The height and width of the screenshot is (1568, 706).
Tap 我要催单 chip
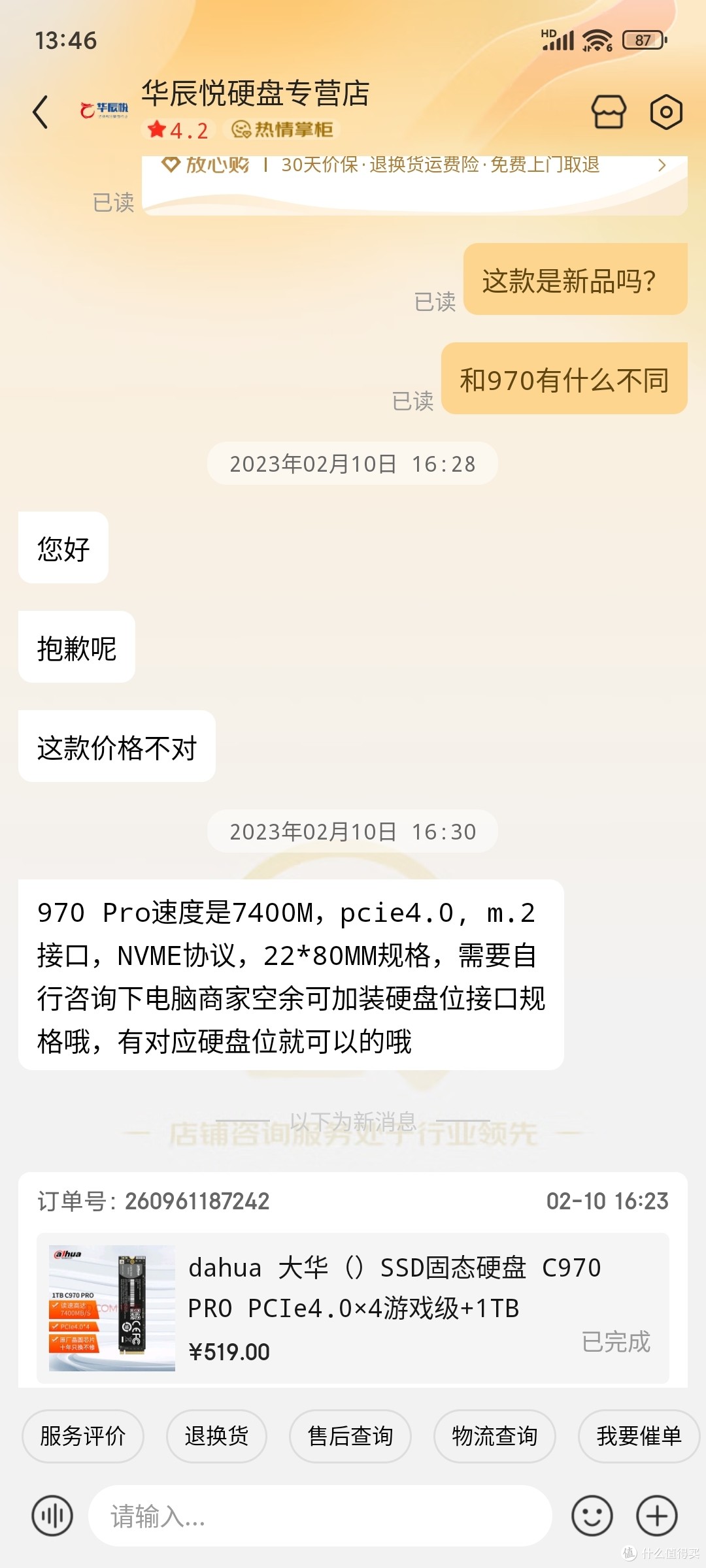point(638,1436)
